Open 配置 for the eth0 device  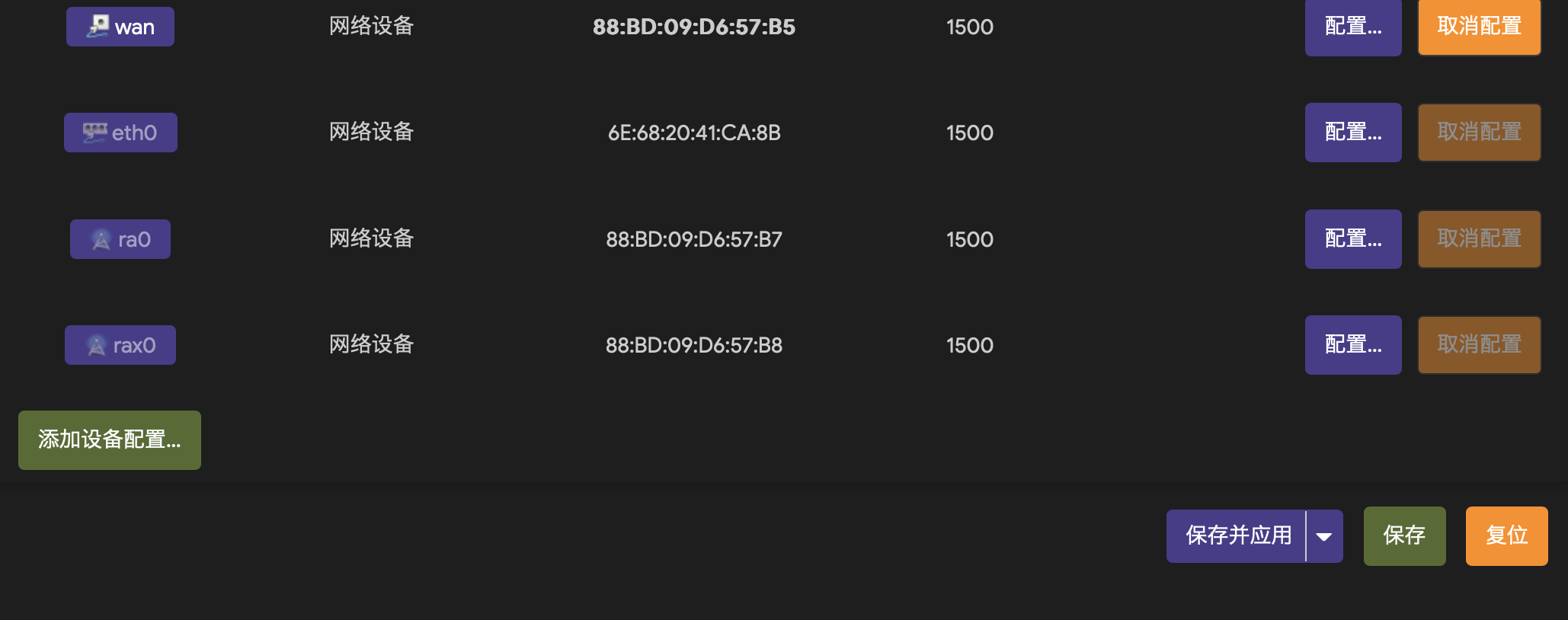pos(1352,133)
